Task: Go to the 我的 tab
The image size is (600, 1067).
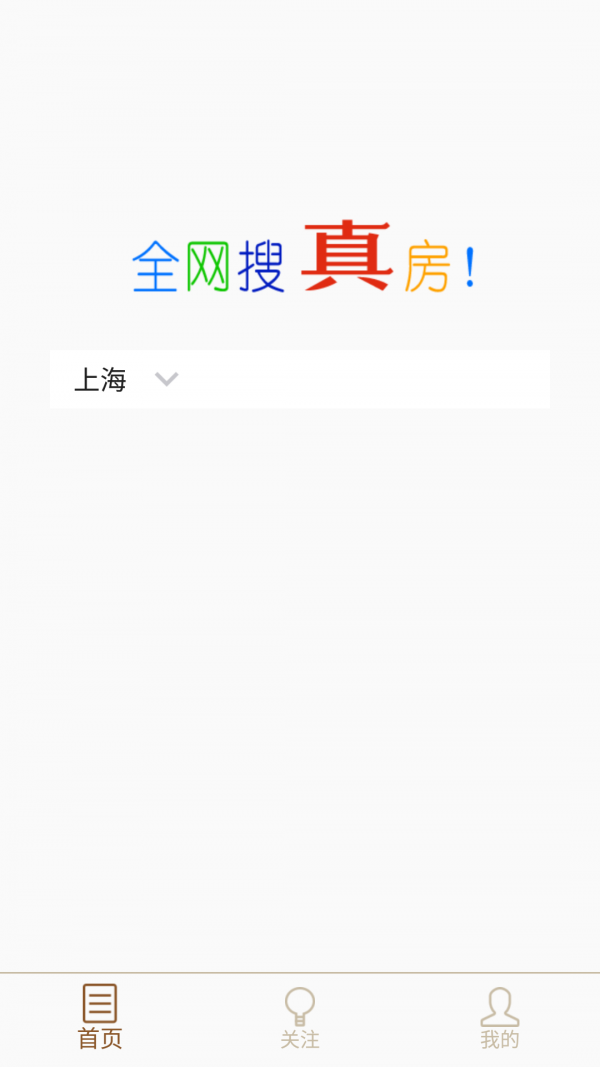Action: point(499,1017)
